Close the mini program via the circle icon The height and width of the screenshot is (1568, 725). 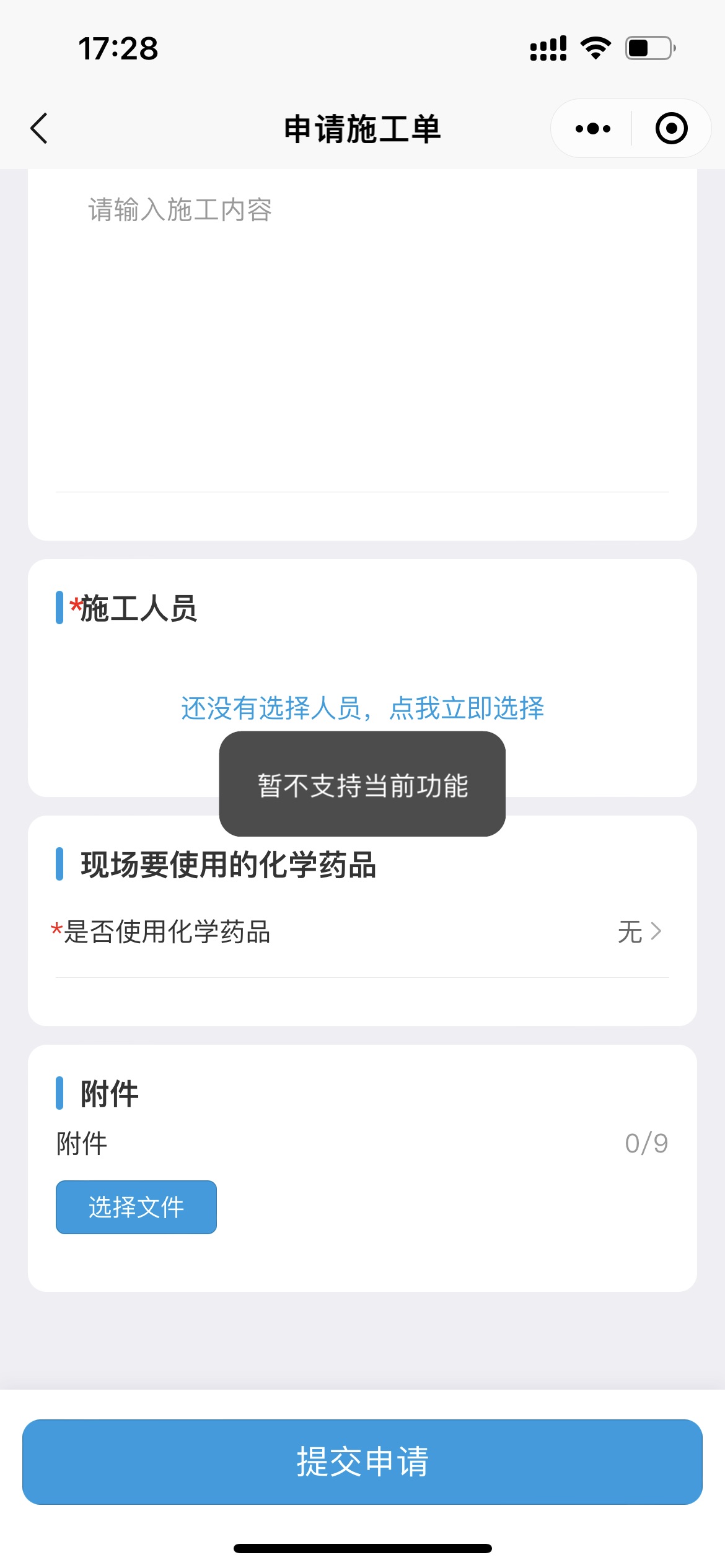point(672,128)
